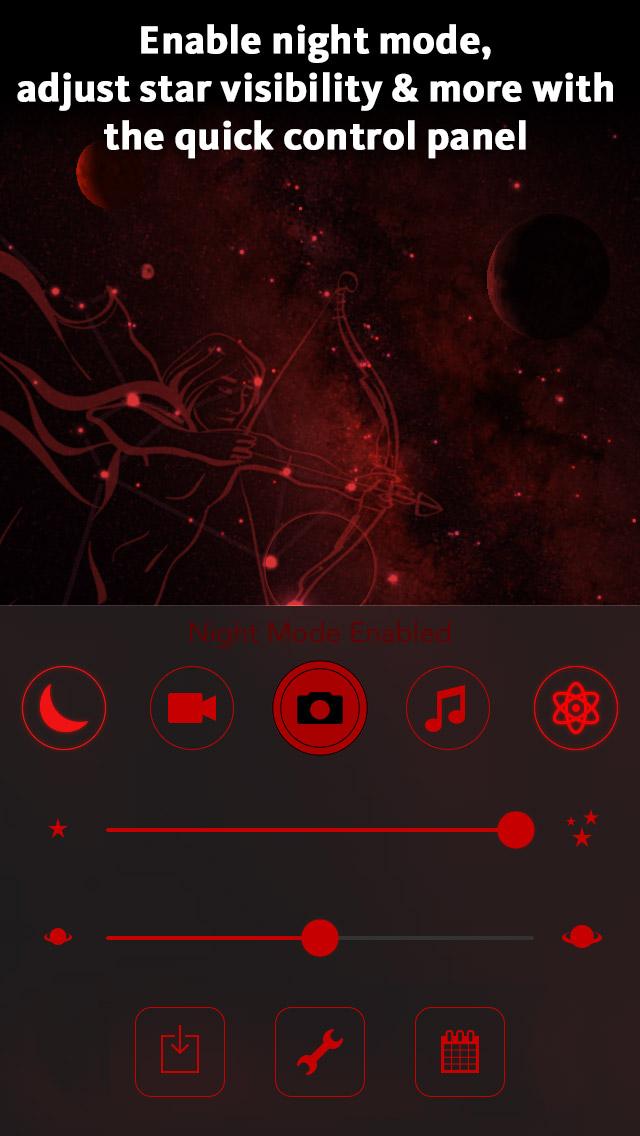The height and width of the screenshot is (1136, 640).
Task: Start video recording with the camcorder icon
Action: pos(192,708)
